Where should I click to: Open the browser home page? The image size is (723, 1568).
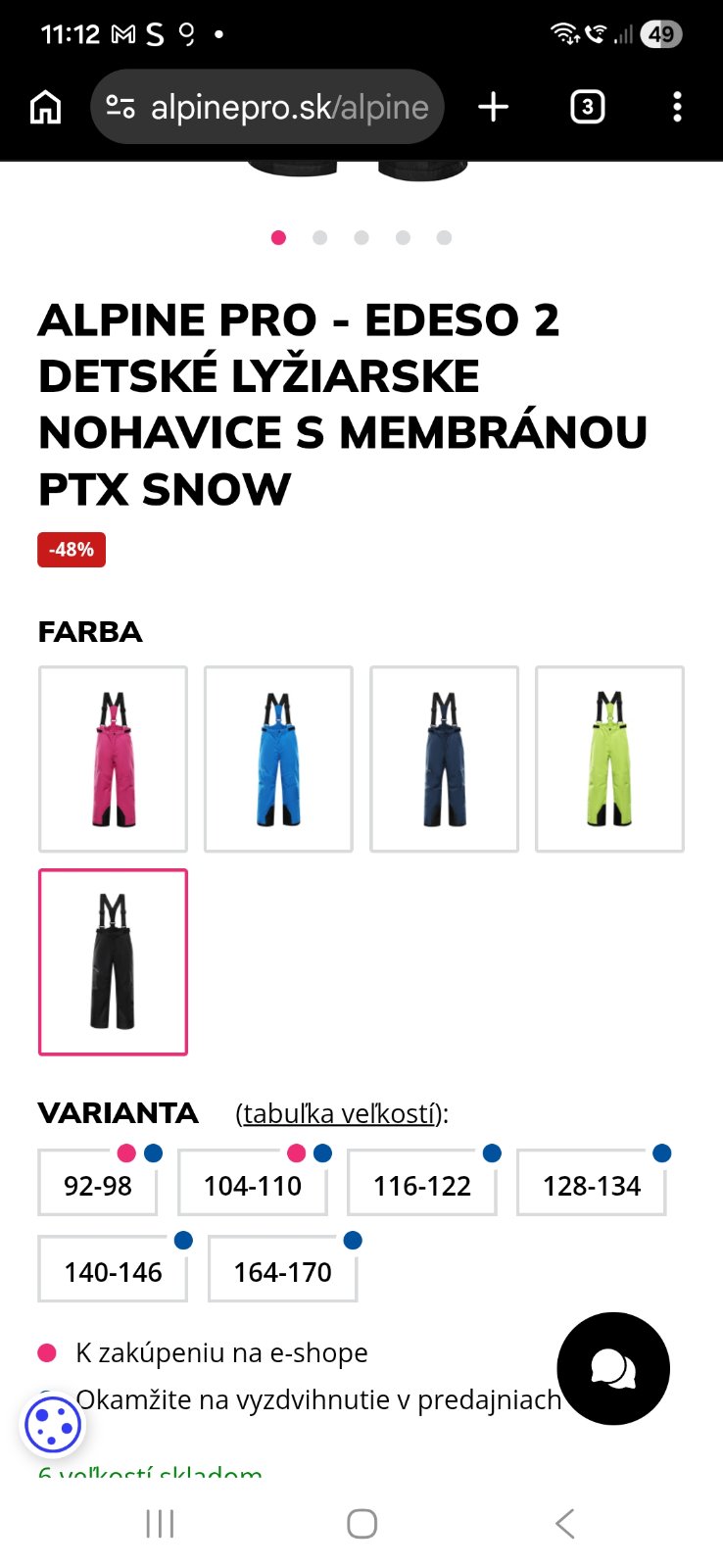click(x=46, y=107)
